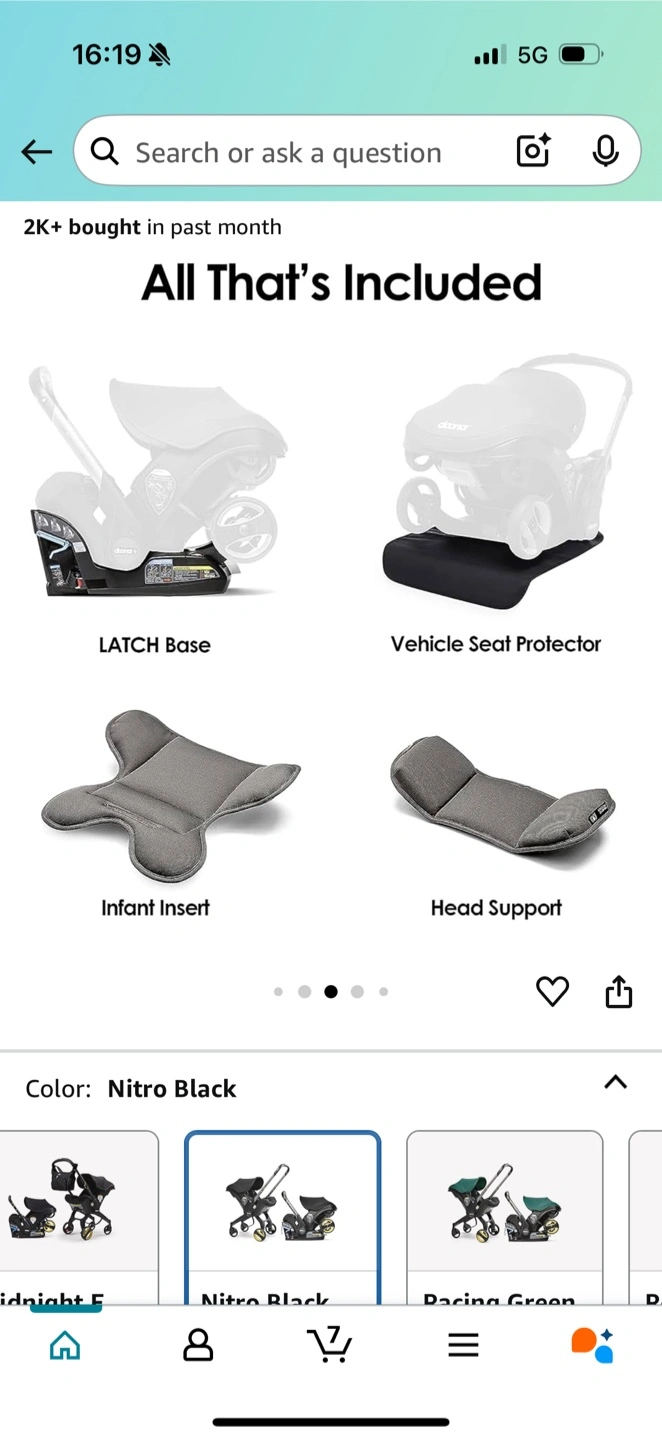Open the All That's Included product image
Viewport: 662px width, 1440px height.
coord(331,590)
